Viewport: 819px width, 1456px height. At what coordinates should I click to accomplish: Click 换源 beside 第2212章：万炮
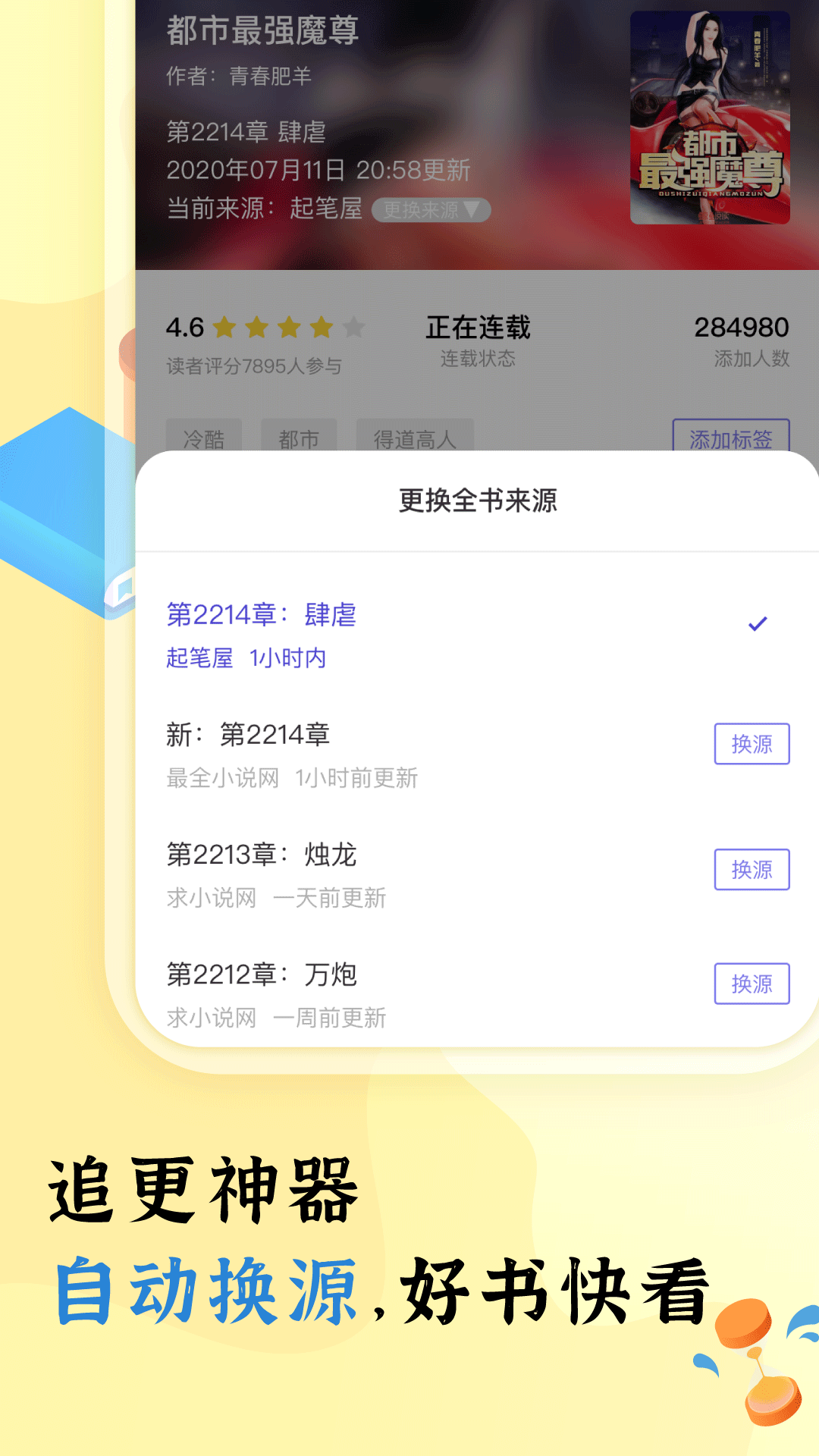(x=752, y=983)
